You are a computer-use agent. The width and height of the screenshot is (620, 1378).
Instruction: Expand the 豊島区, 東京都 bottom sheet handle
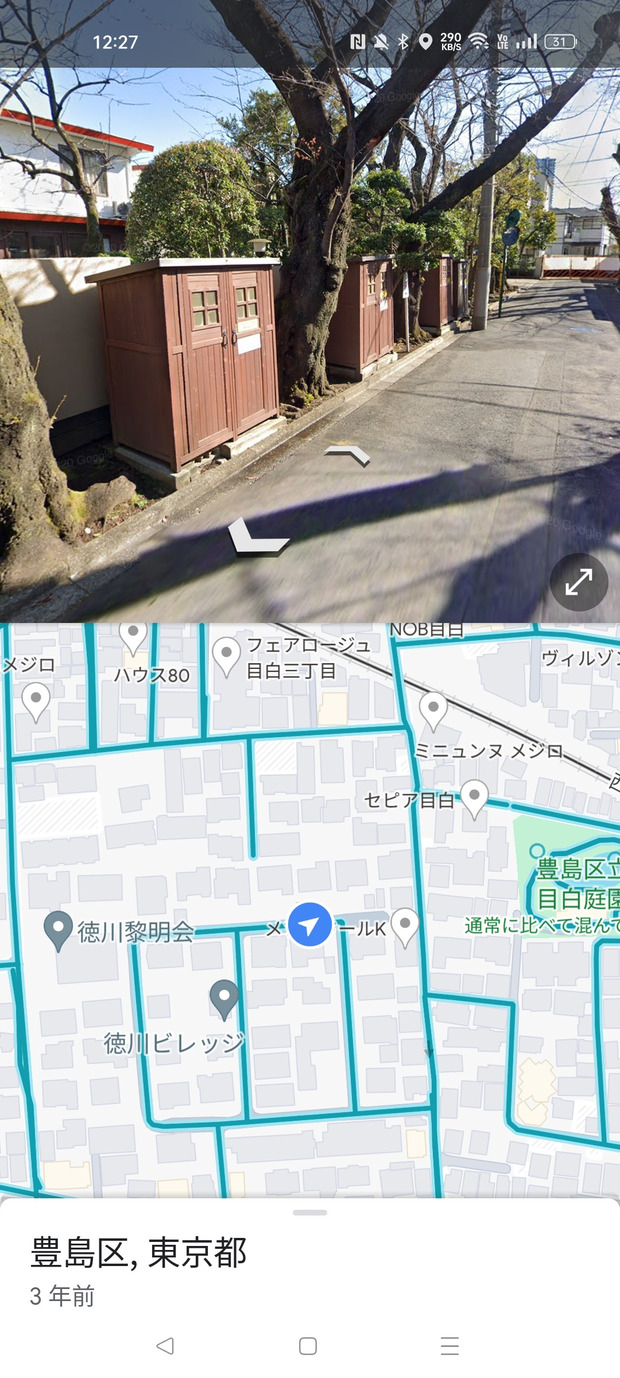(x=310, y=1212)
